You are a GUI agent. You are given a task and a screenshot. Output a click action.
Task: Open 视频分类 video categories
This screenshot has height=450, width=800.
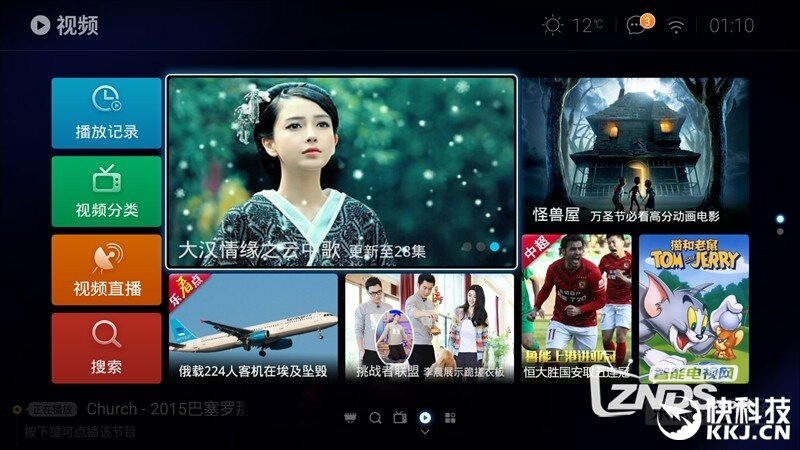pyautogui.click(x=106, y=191)
